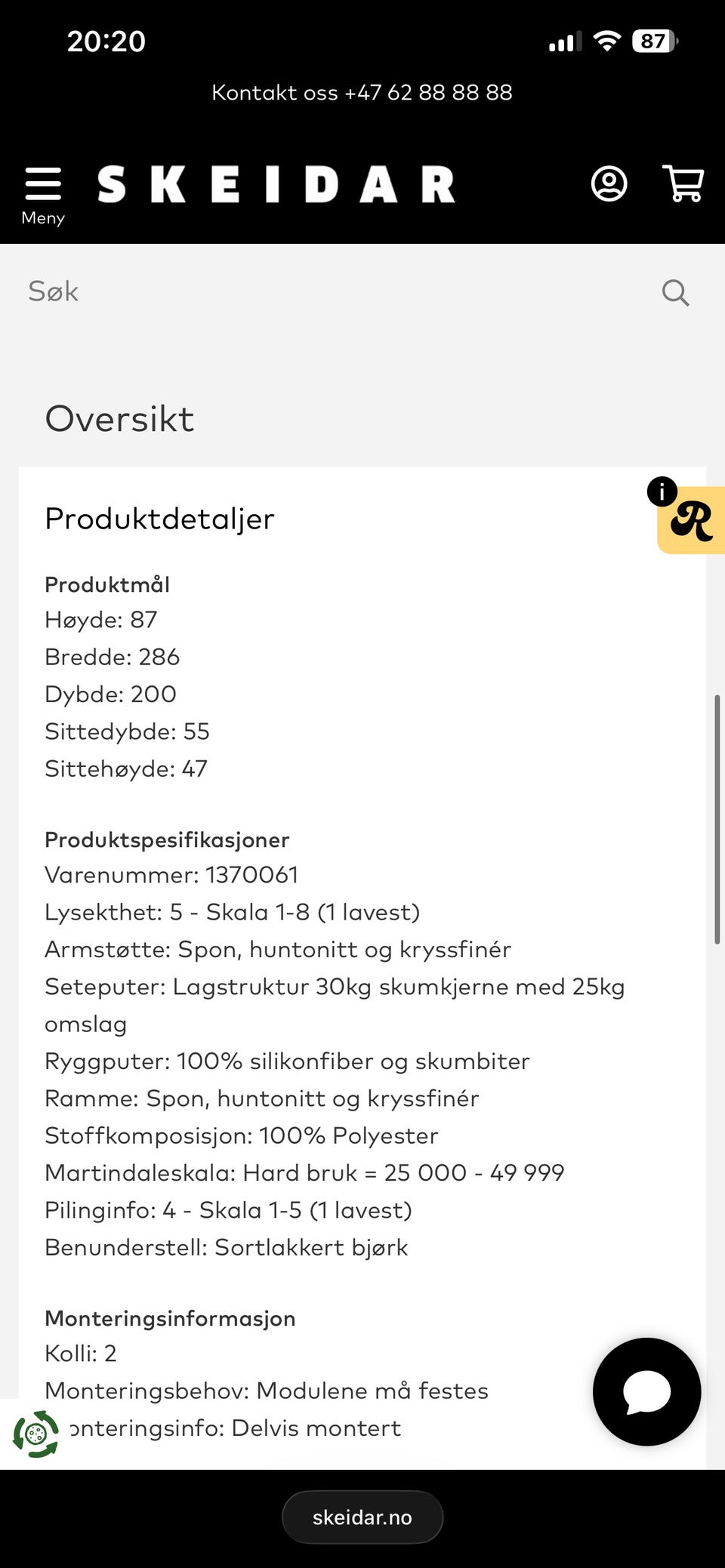Tap the skeidar.no address pill
Screen dimensions: 725x1568
pos(362,1517)
